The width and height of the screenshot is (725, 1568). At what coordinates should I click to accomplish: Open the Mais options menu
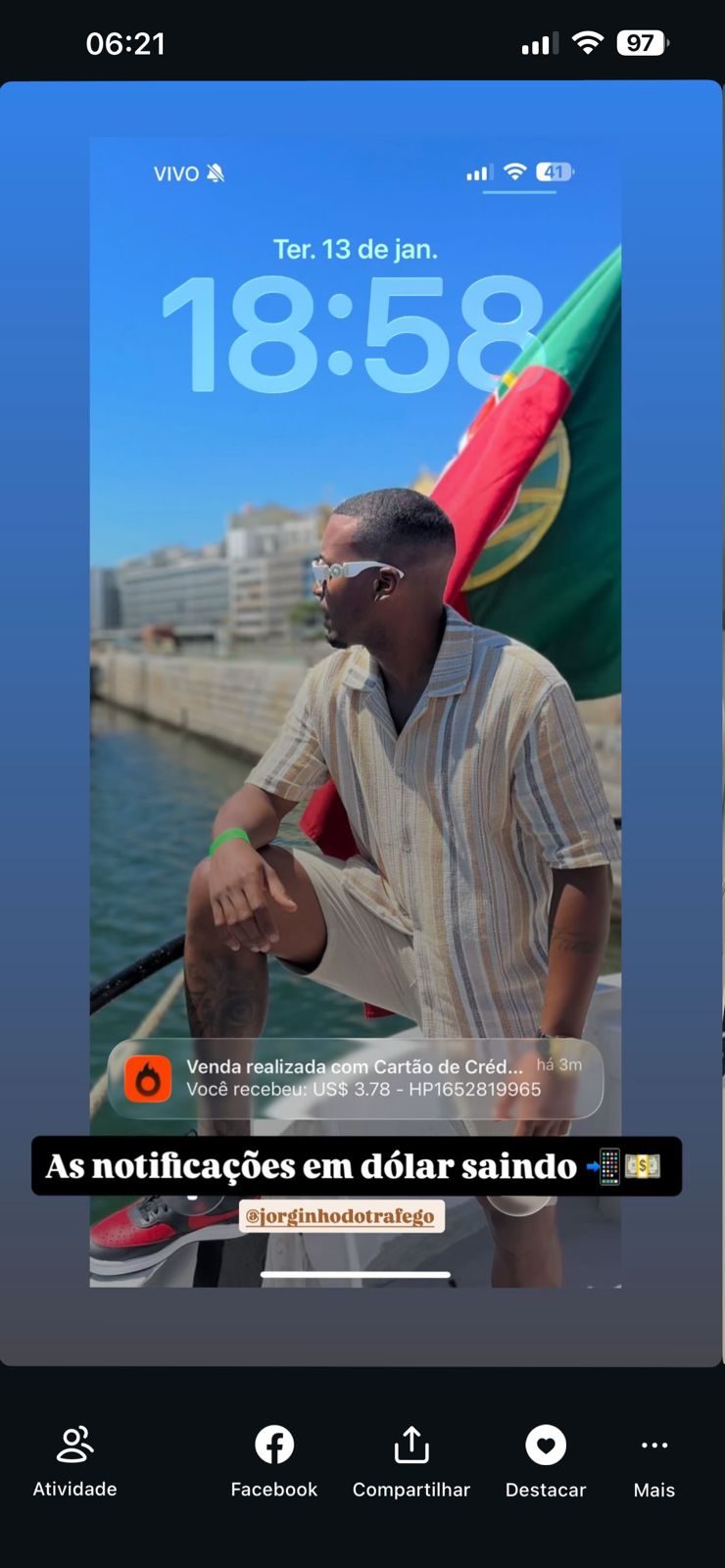click(x=653, y=1460)
